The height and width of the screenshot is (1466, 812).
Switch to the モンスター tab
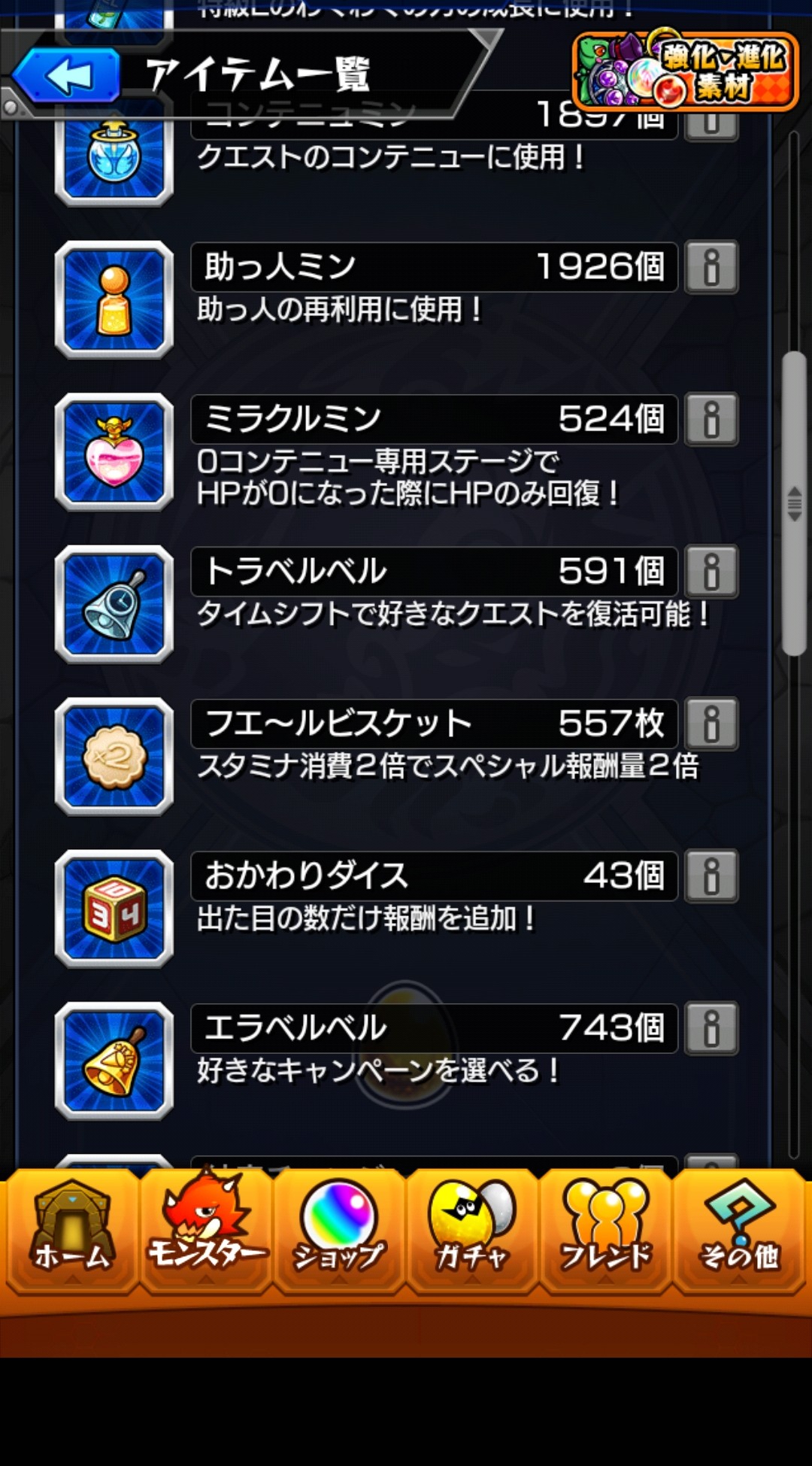(x=205, y=1231)
